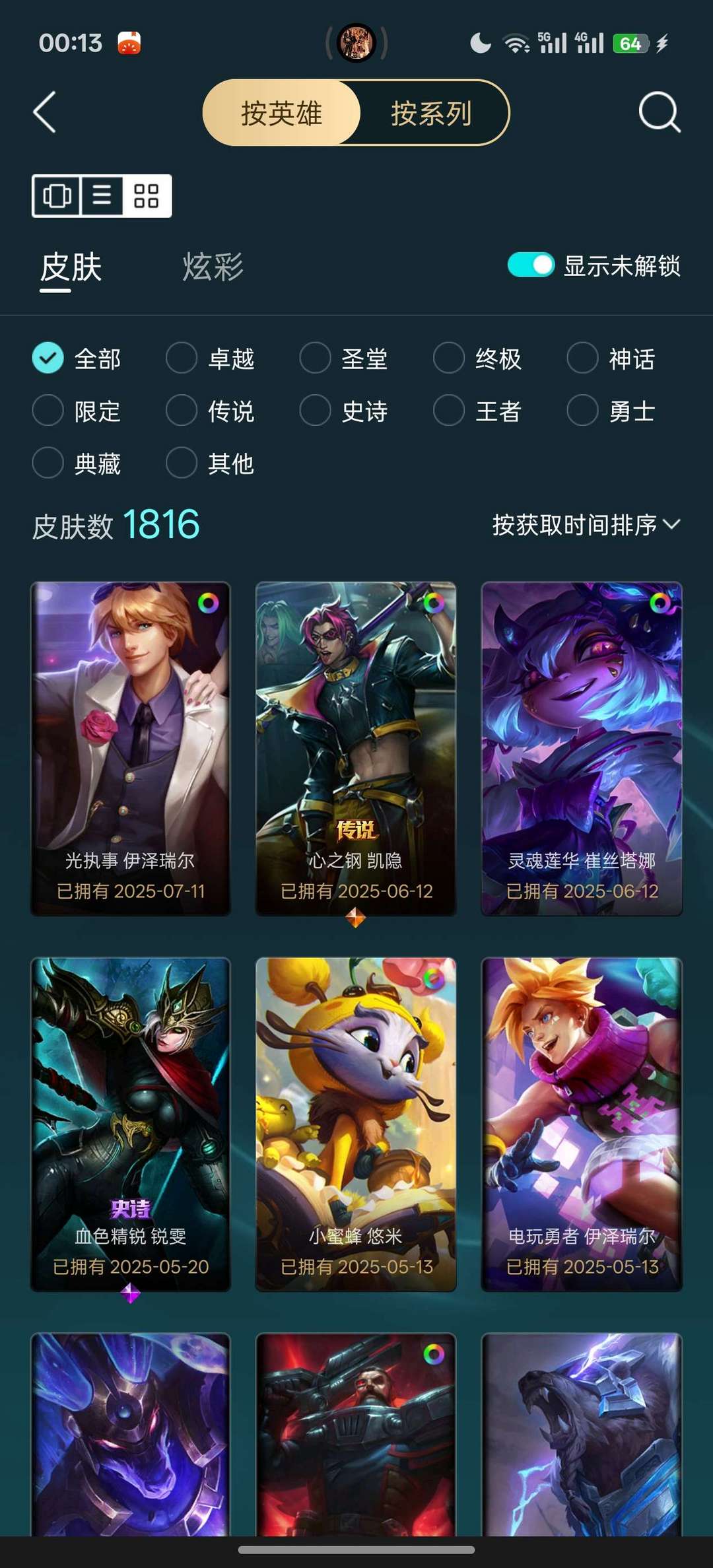Screen dimensions: 713x1568
Task: Select the 史诗 filter
Action: (344, 411)
